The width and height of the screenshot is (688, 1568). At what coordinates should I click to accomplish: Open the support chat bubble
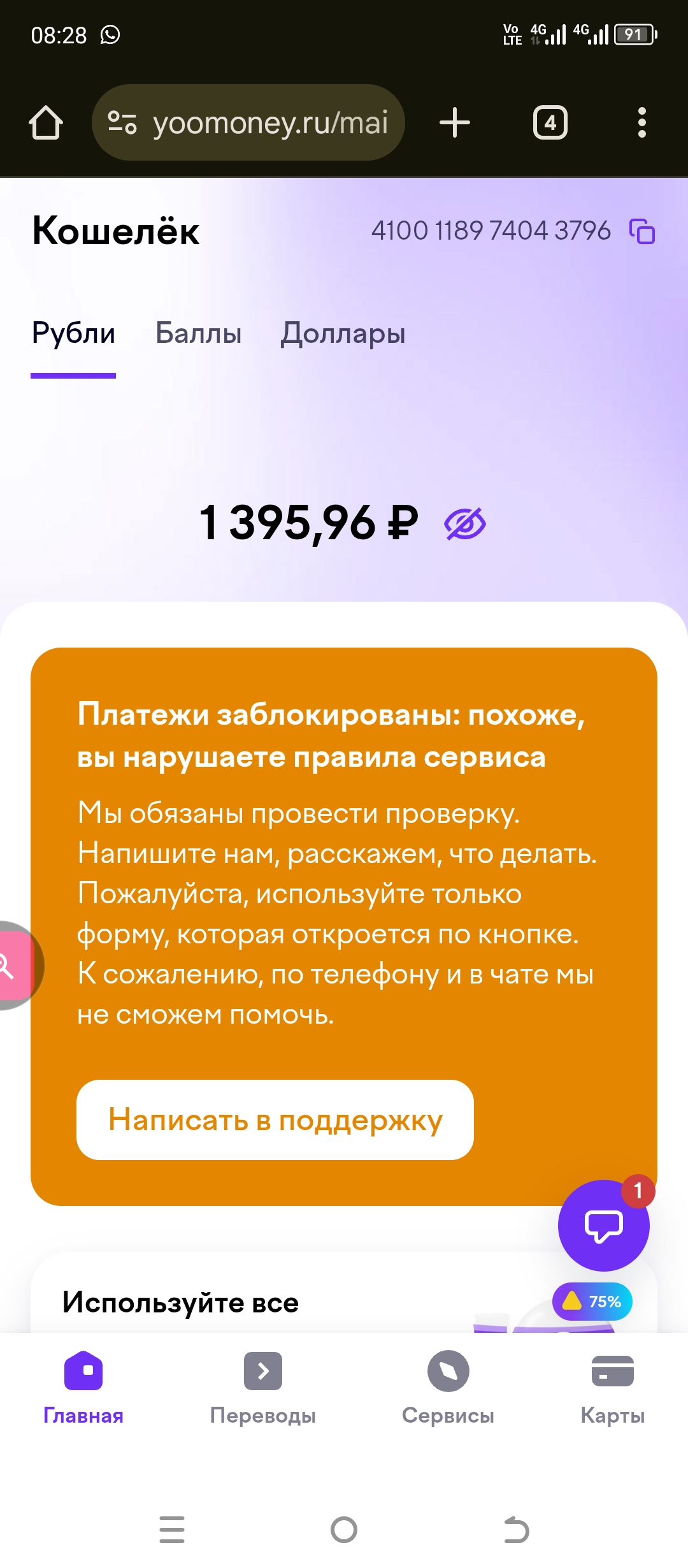tap(603, 1226)
